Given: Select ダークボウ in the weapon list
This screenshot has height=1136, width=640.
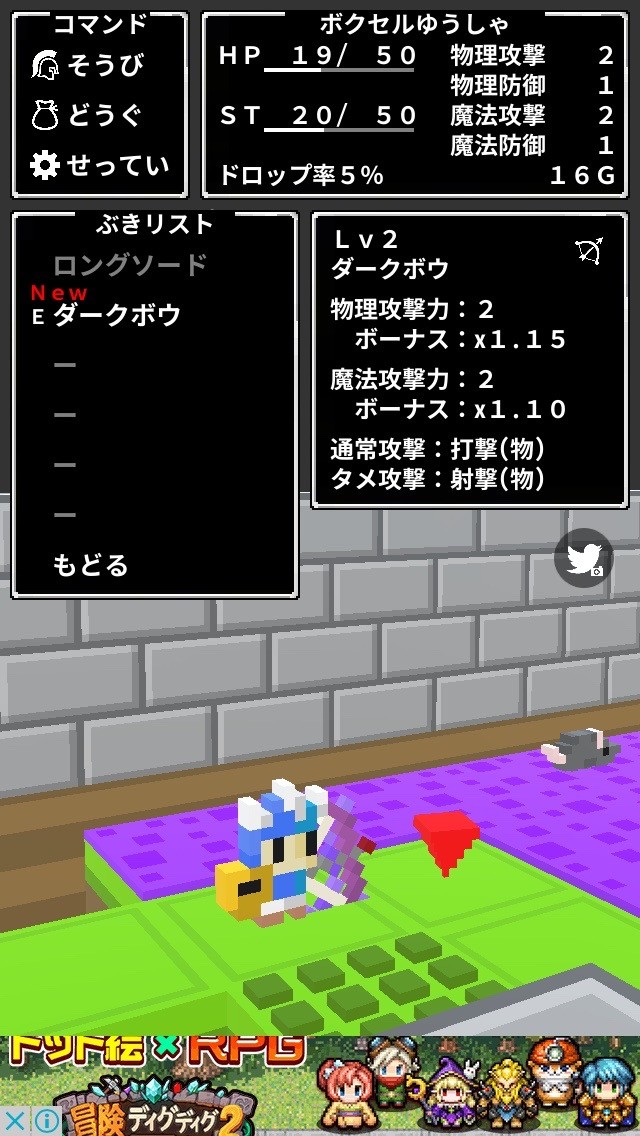Looking at the screenshot, I should tap(117, 316).
